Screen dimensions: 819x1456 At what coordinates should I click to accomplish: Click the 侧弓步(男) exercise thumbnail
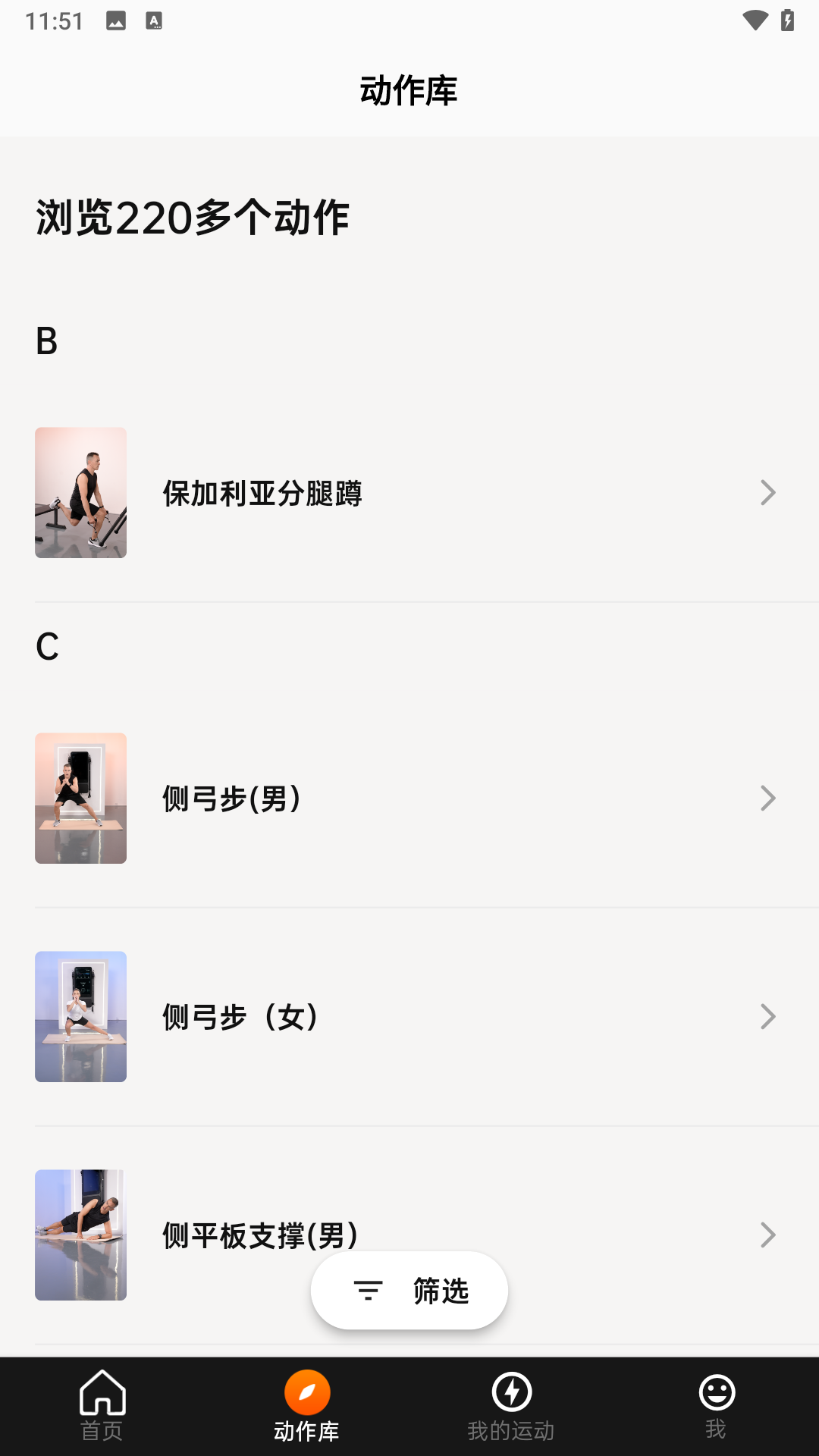click(81, 798)
